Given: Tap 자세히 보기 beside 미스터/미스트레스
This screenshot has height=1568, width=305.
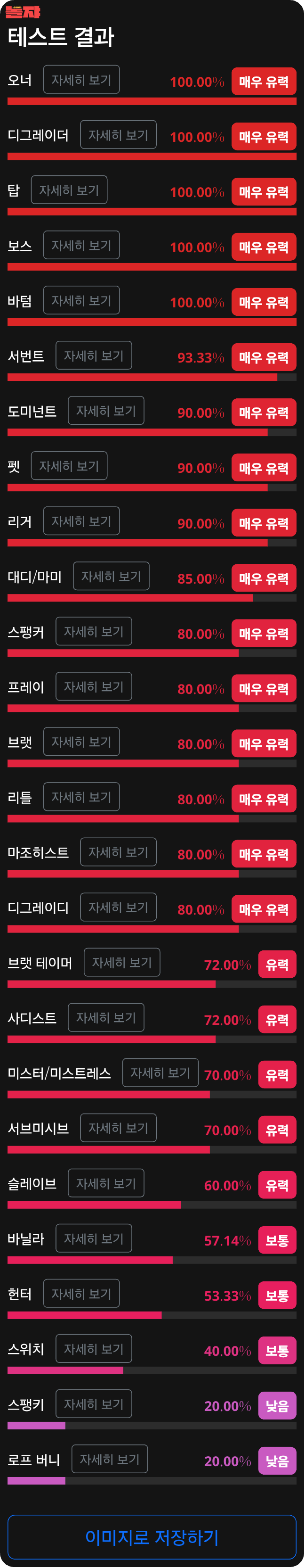Looking at the screenshot, I should point(160,1073).
